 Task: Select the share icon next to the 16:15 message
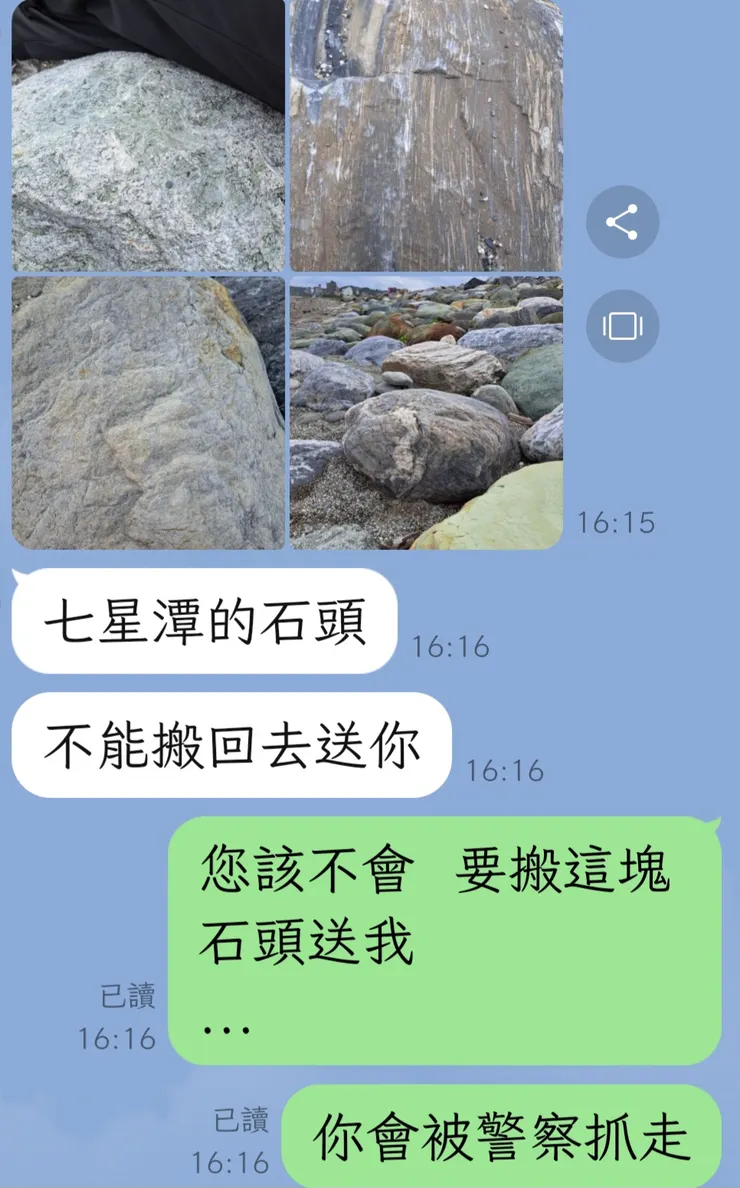[x=622, y=223]
